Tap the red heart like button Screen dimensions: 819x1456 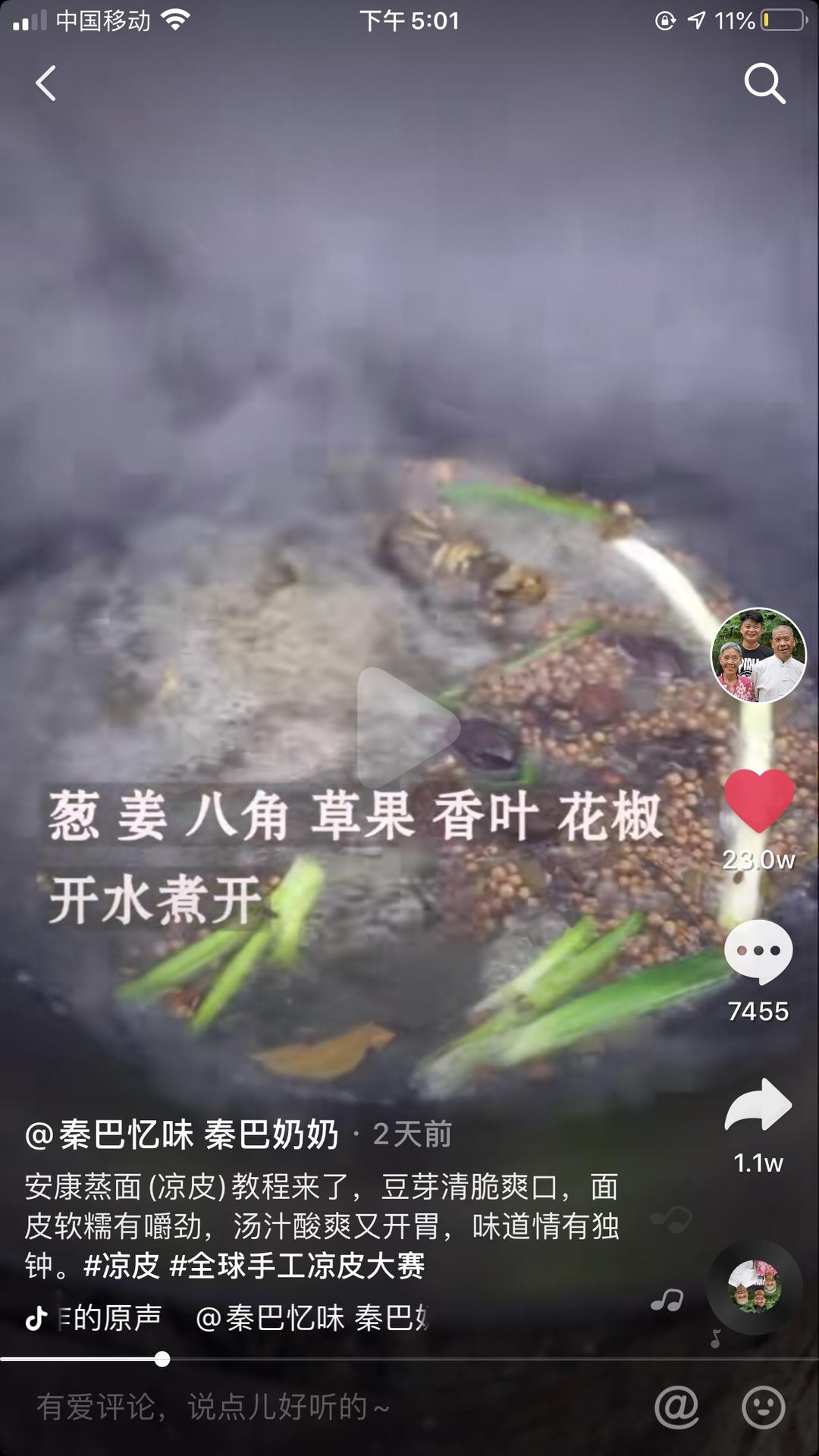point(758,799)
